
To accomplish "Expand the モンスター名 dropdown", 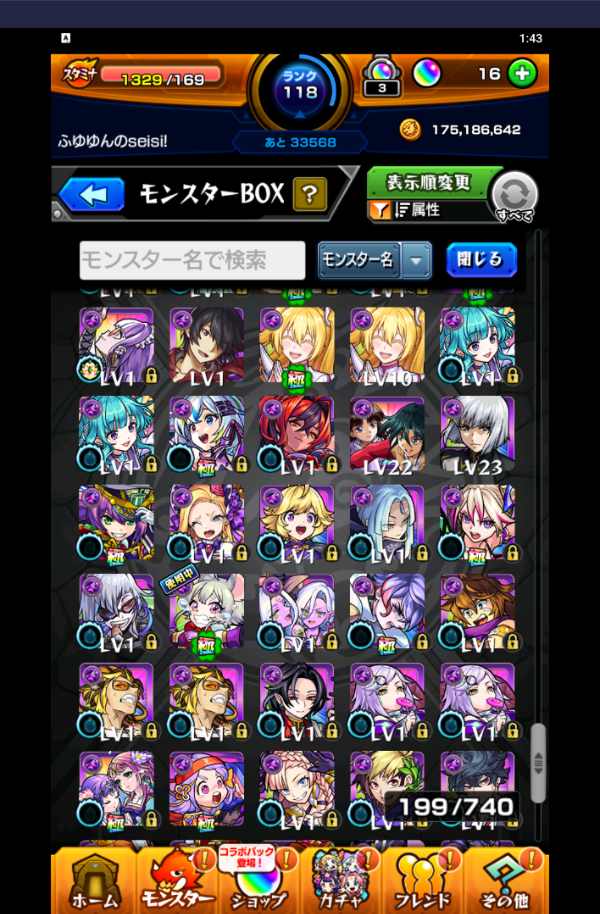I will tap(375, 260).
